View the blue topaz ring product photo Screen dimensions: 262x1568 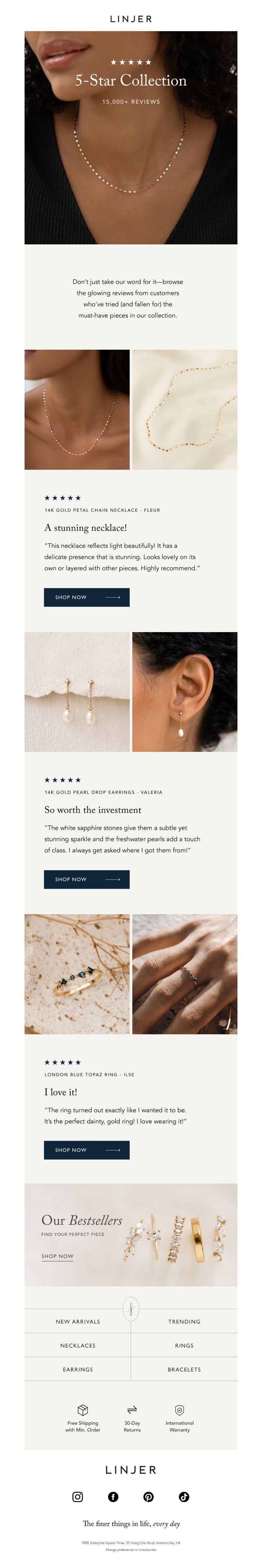pos(77,974)
